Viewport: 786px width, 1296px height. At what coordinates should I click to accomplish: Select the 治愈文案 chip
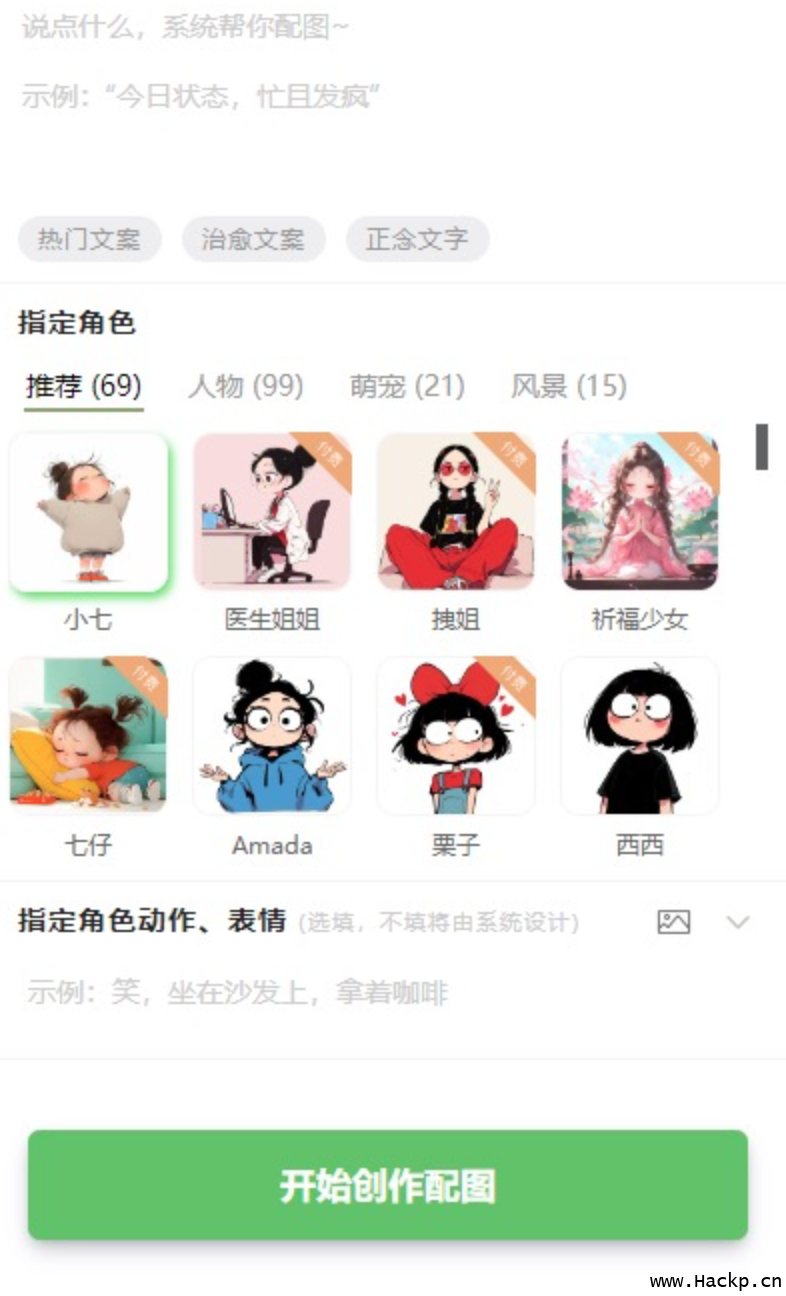pyautogui.click(x=253, y=239)
